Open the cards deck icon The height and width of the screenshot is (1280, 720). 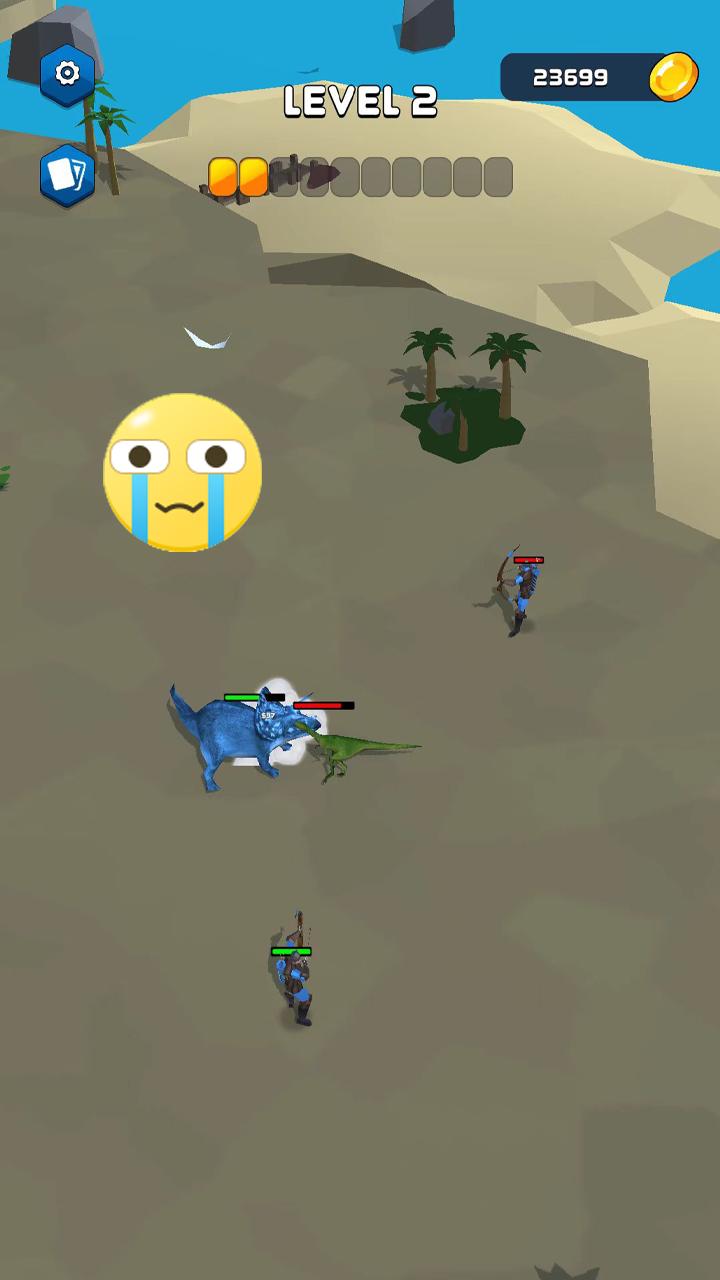tap(67, 176)
